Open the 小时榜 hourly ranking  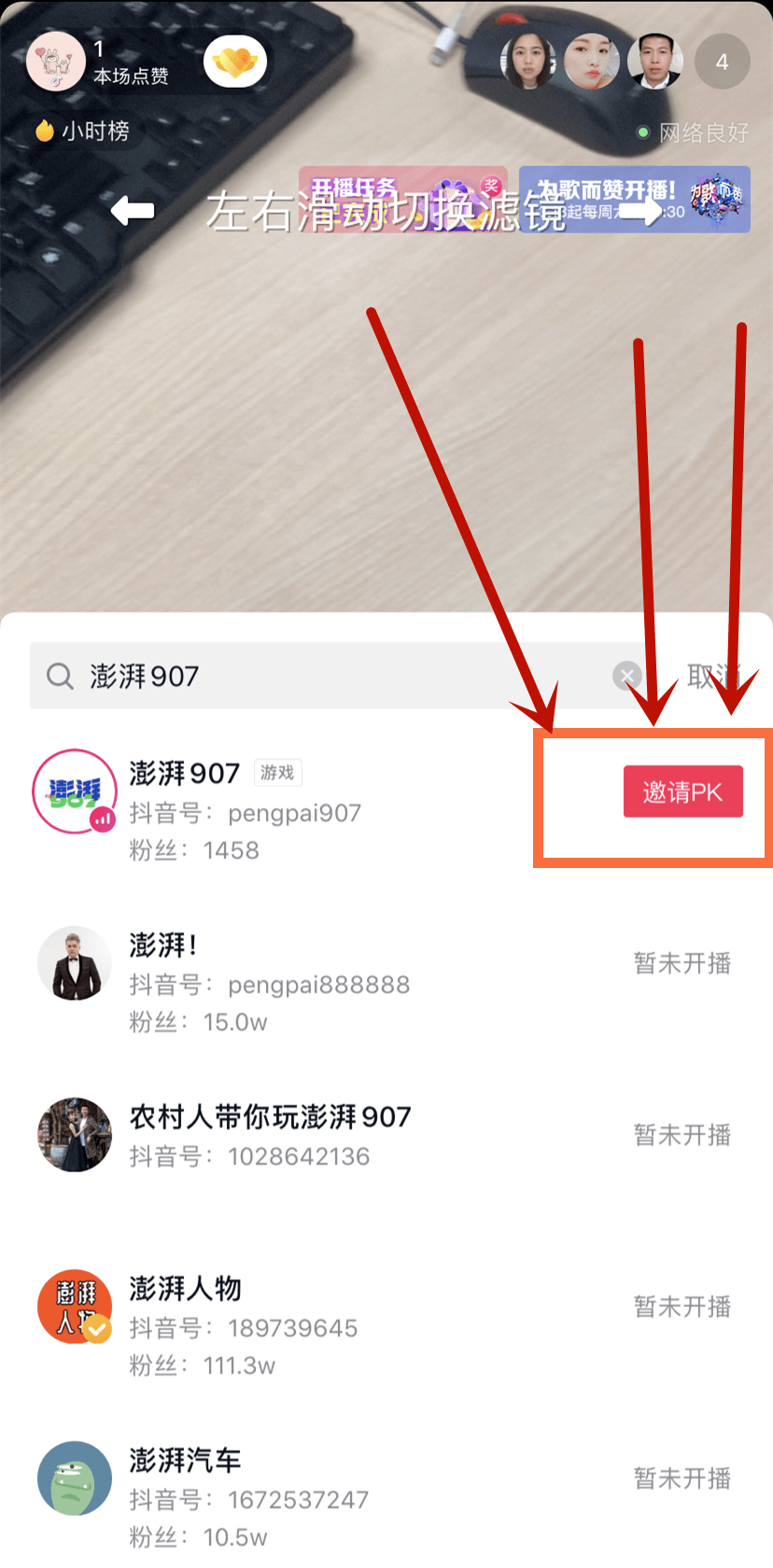pyautogui.click(x=82, y=131)
